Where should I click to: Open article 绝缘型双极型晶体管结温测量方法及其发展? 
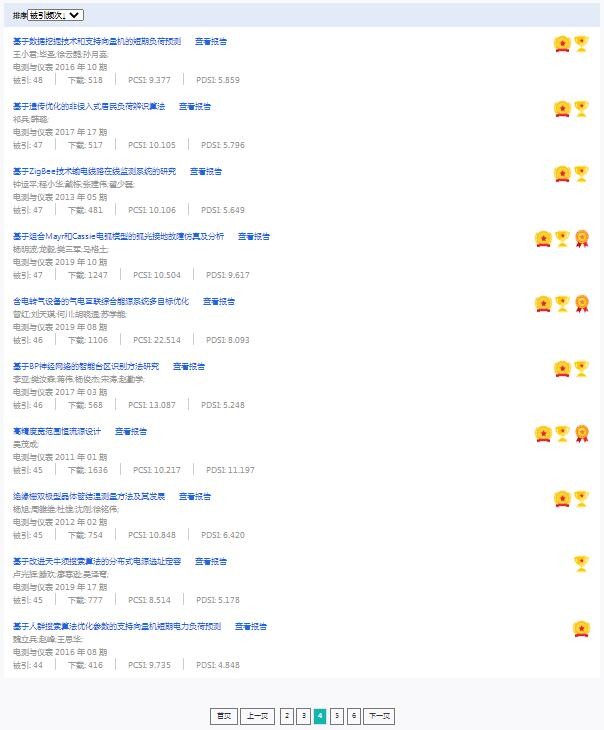pyautogui.click(x=88, y=496)
